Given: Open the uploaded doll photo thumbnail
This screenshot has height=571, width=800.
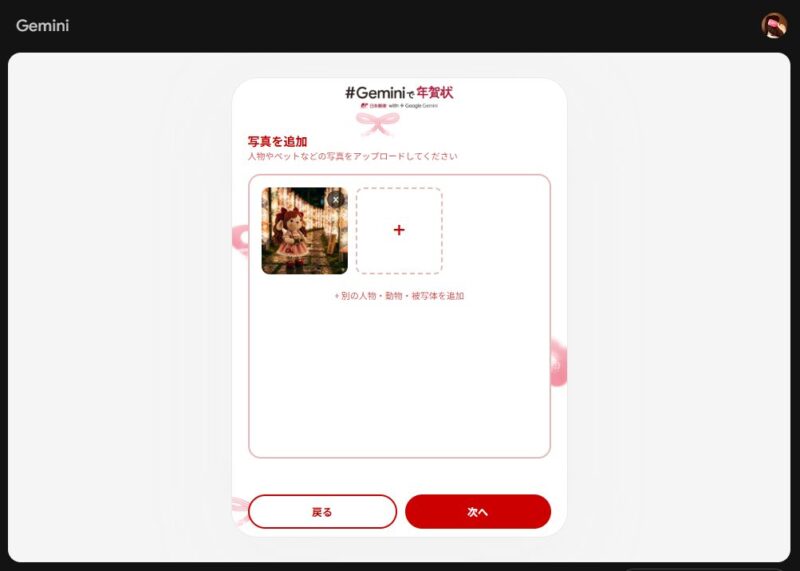Looking at the screenshot, I should 300,236.
